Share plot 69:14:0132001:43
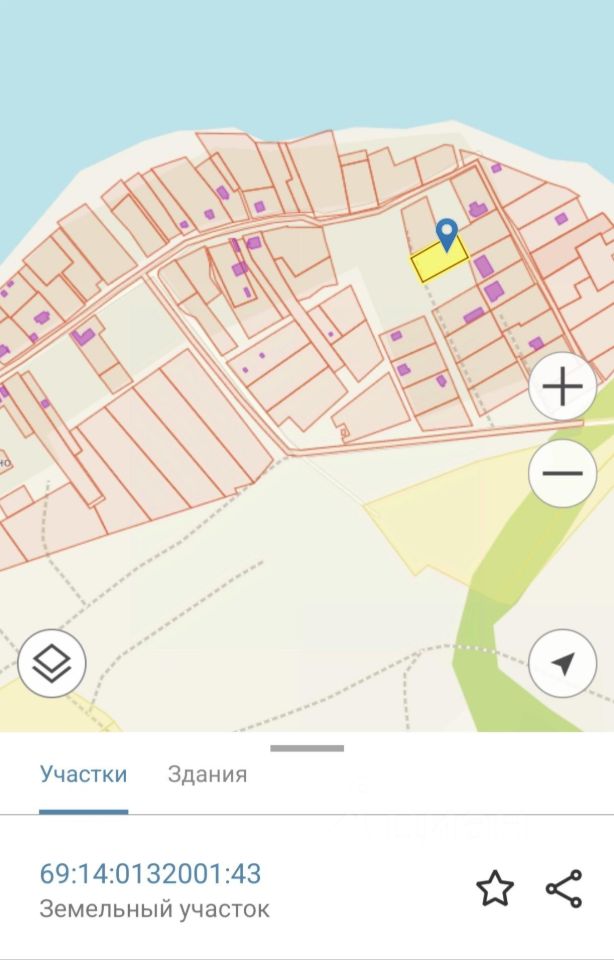The width and height of the screenshot is (614, 960). coord(564,888)
